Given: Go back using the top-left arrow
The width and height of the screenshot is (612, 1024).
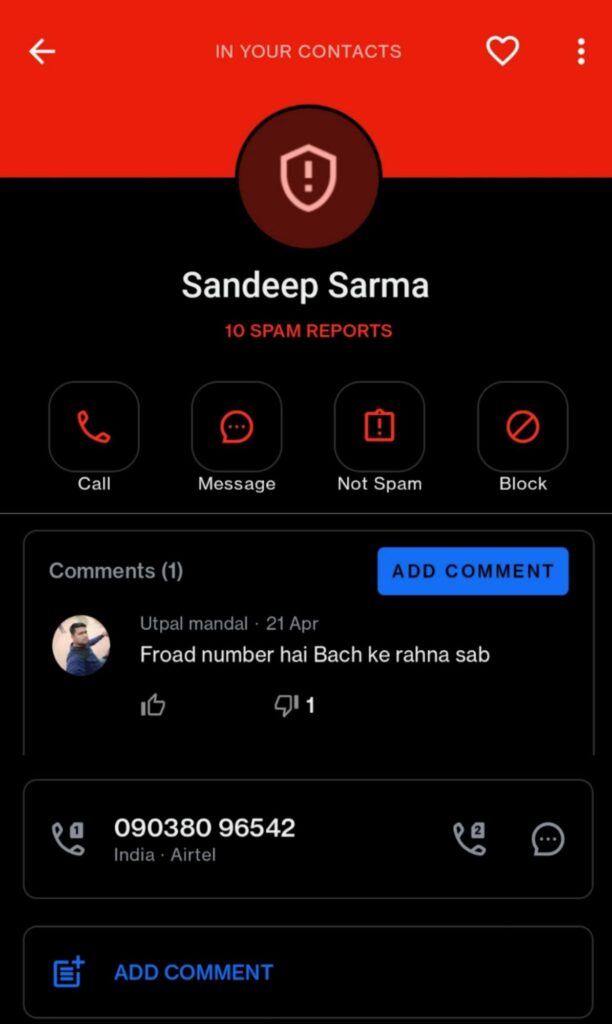Looking at the screenshot, I should point(42,51).
